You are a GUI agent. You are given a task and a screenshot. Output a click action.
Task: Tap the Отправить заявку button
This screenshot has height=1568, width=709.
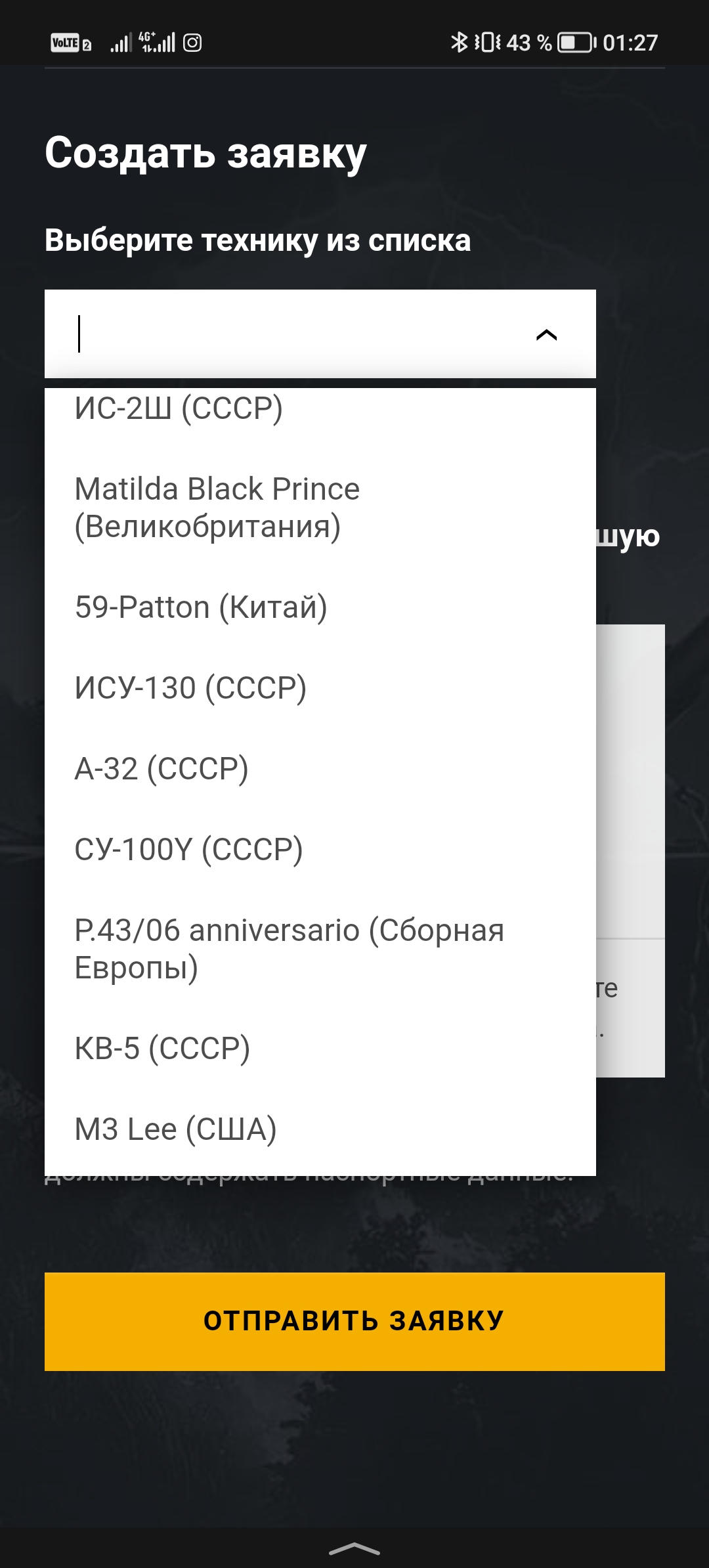pos(354,1321)
